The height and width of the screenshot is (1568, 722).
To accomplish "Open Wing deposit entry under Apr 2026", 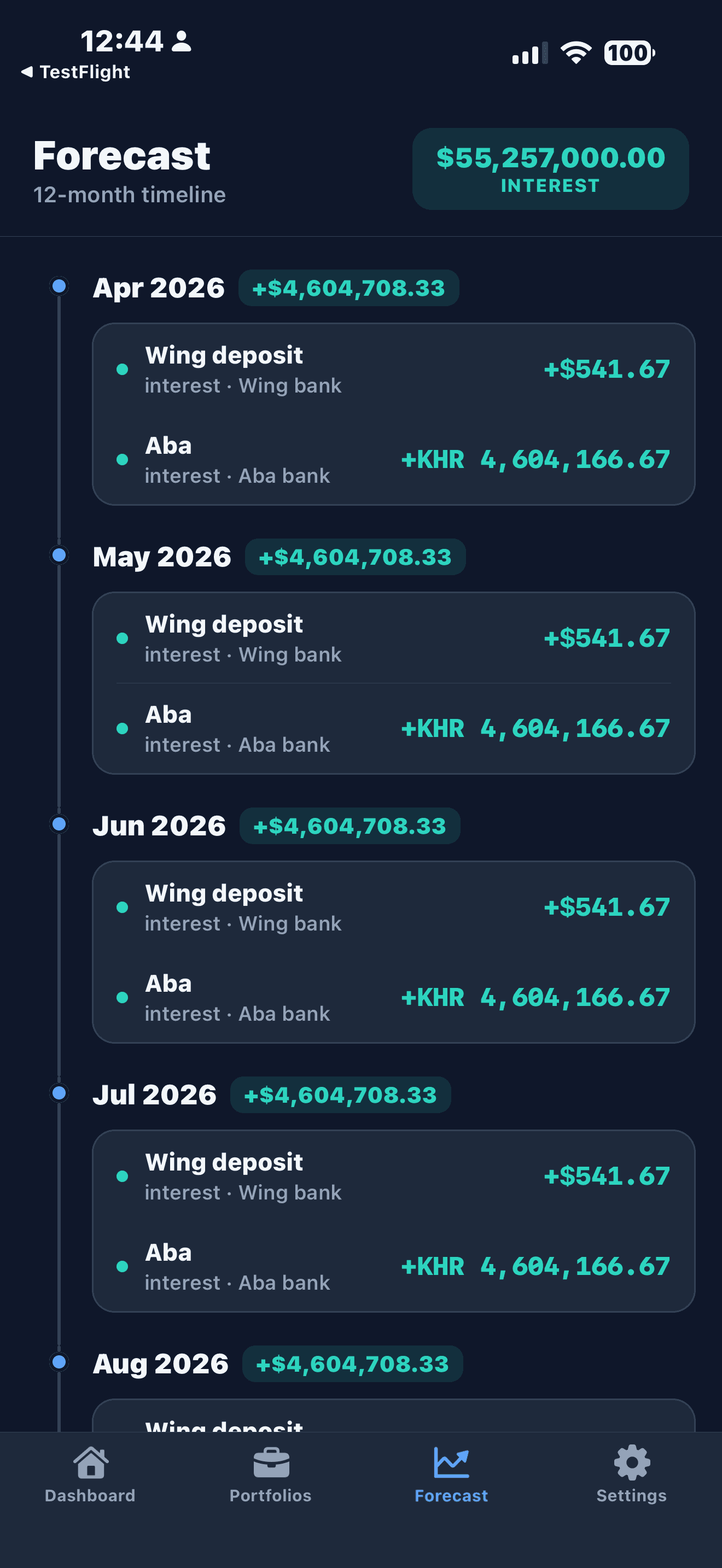I will [393, 370].
